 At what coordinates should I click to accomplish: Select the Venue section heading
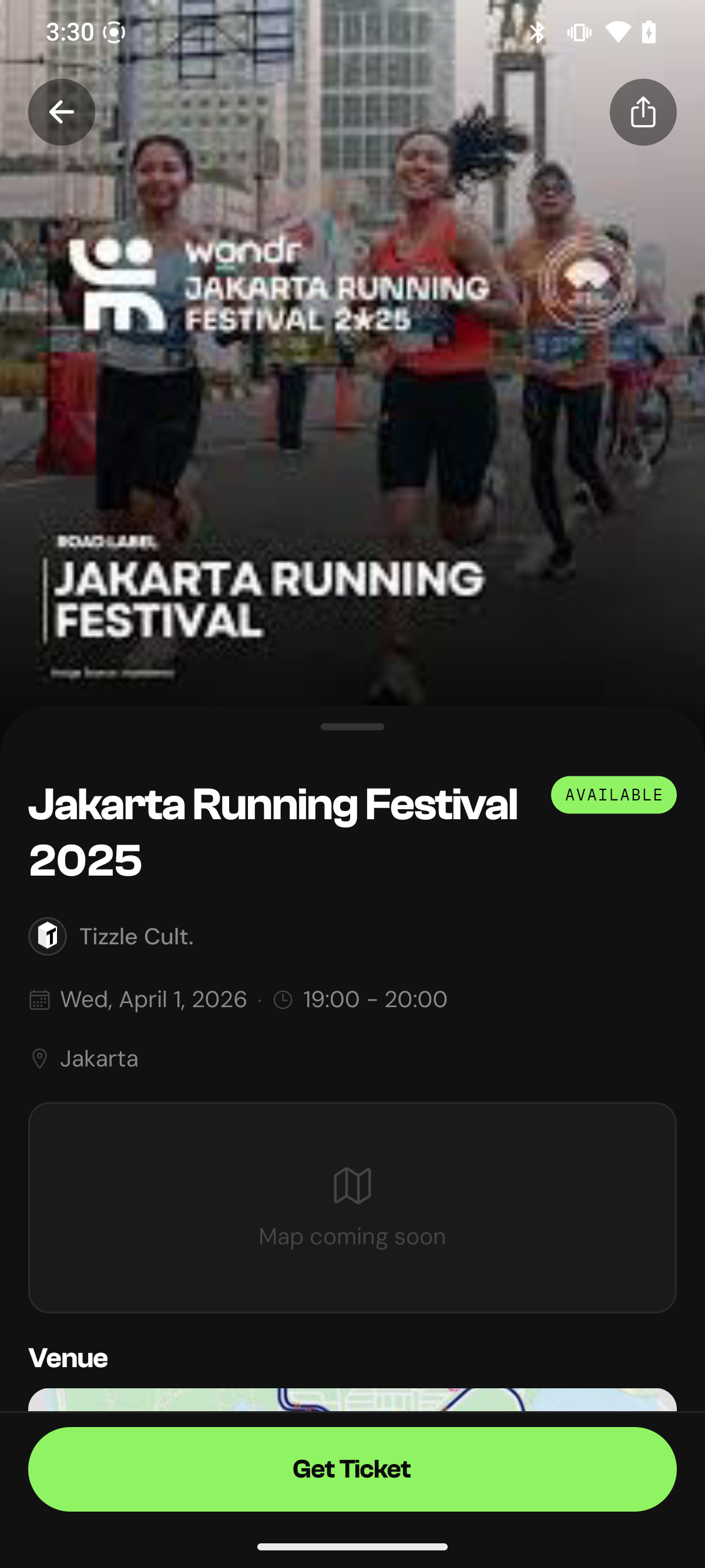(69, 1357)
